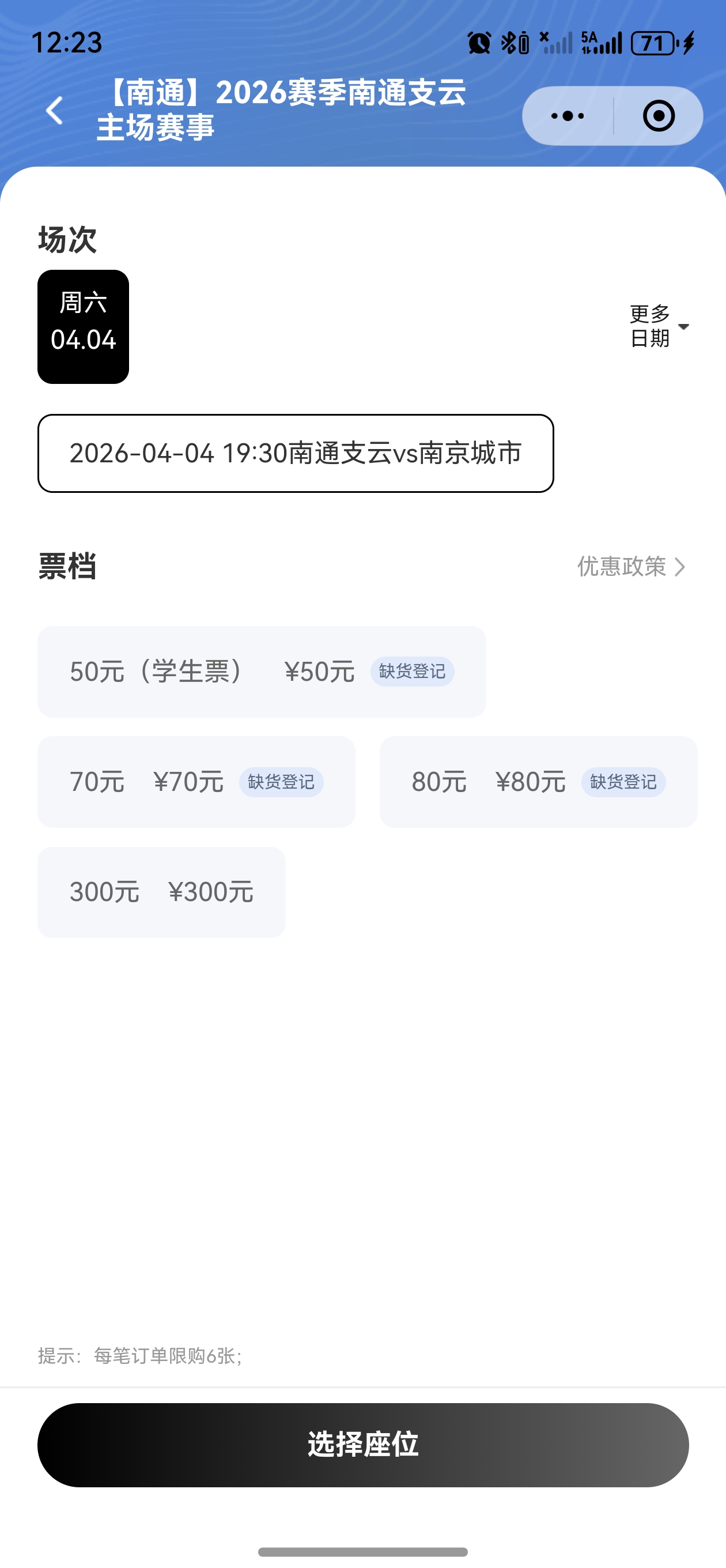This screenshot has width=726, height=1568.
Task: Close the mini program with the circle icon
Action: coord(659,116)
